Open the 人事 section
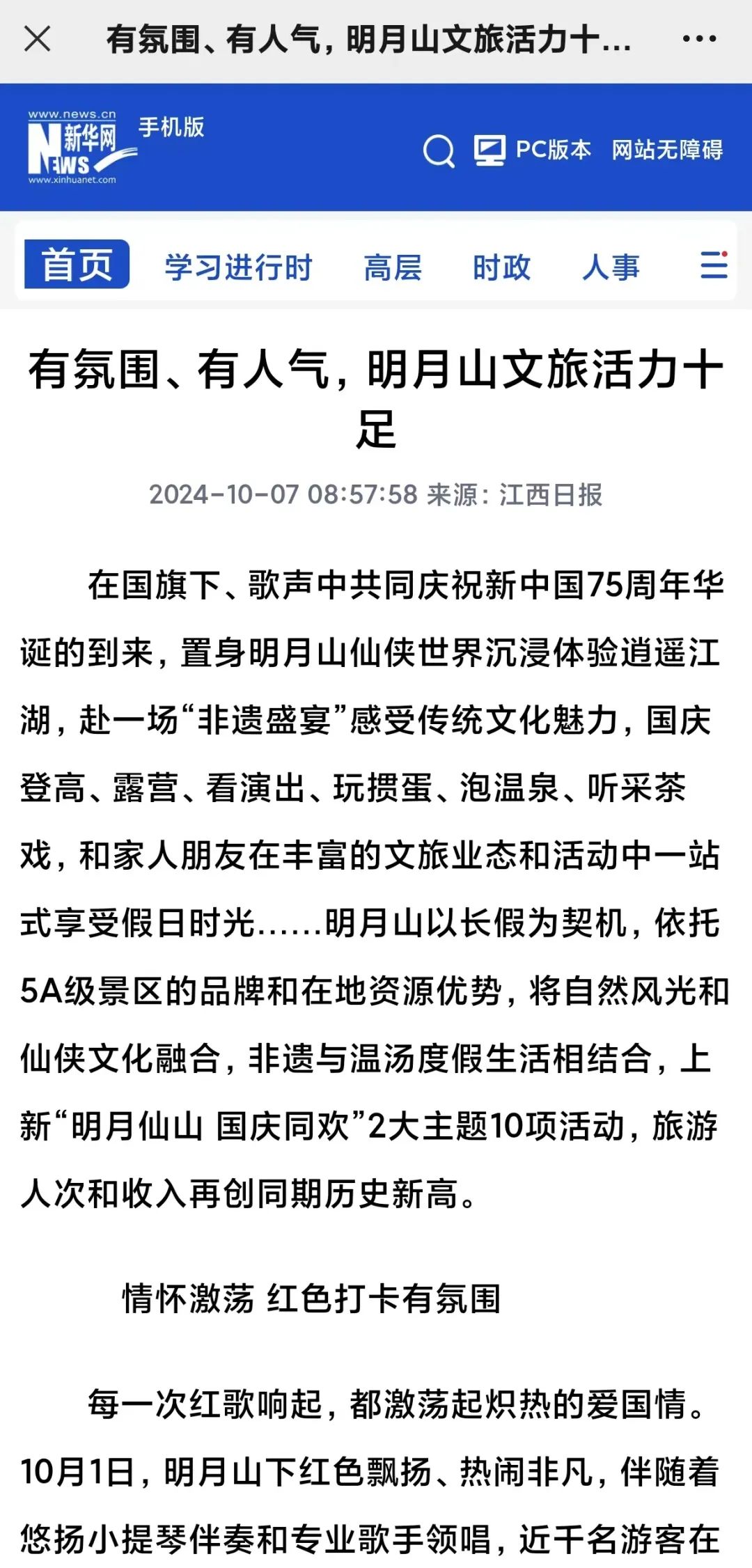Viewport: 752px width, 1568px height. coord(611,267)
